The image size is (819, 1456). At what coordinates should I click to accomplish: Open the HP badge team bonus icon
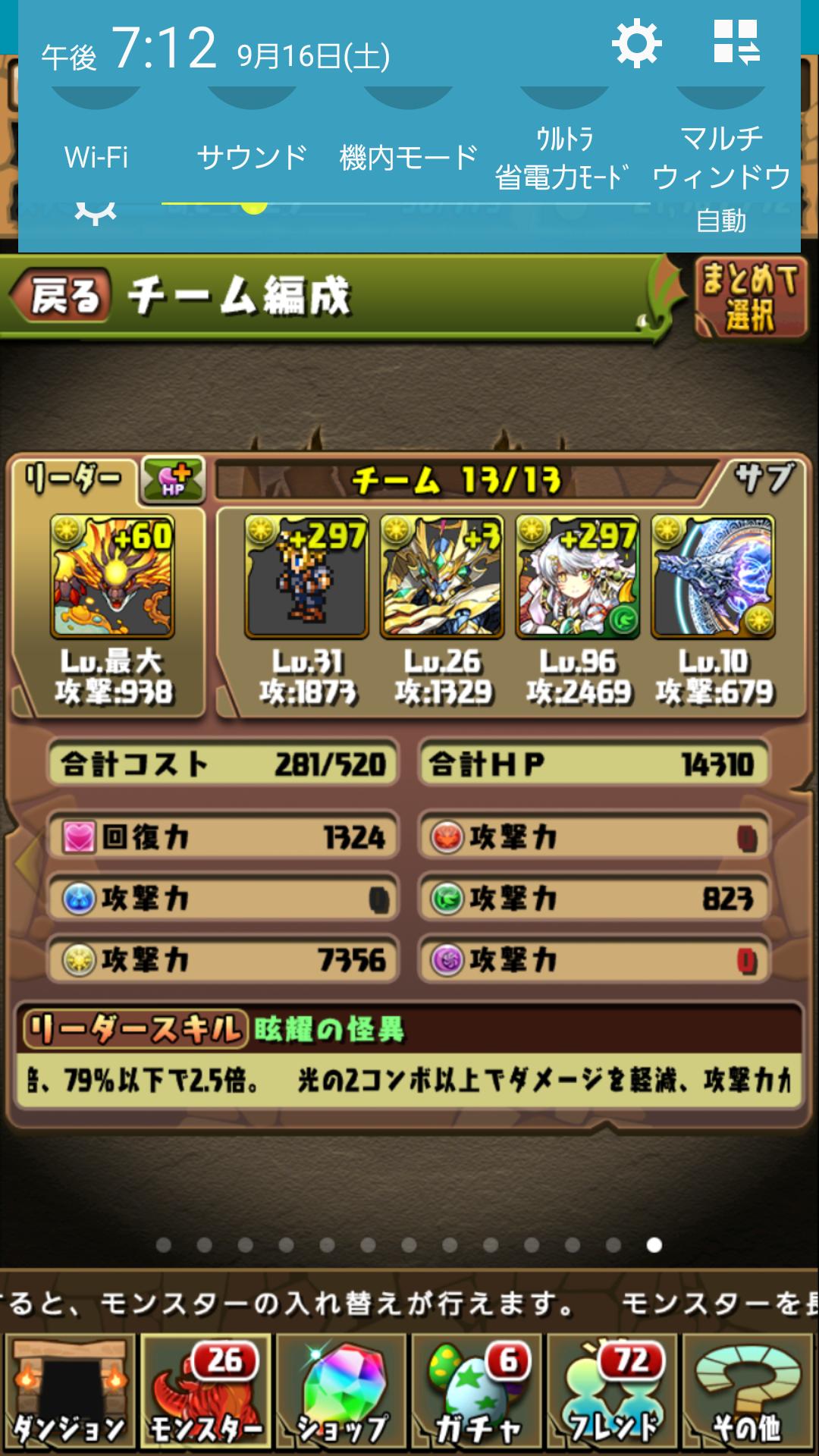(174, 479)
